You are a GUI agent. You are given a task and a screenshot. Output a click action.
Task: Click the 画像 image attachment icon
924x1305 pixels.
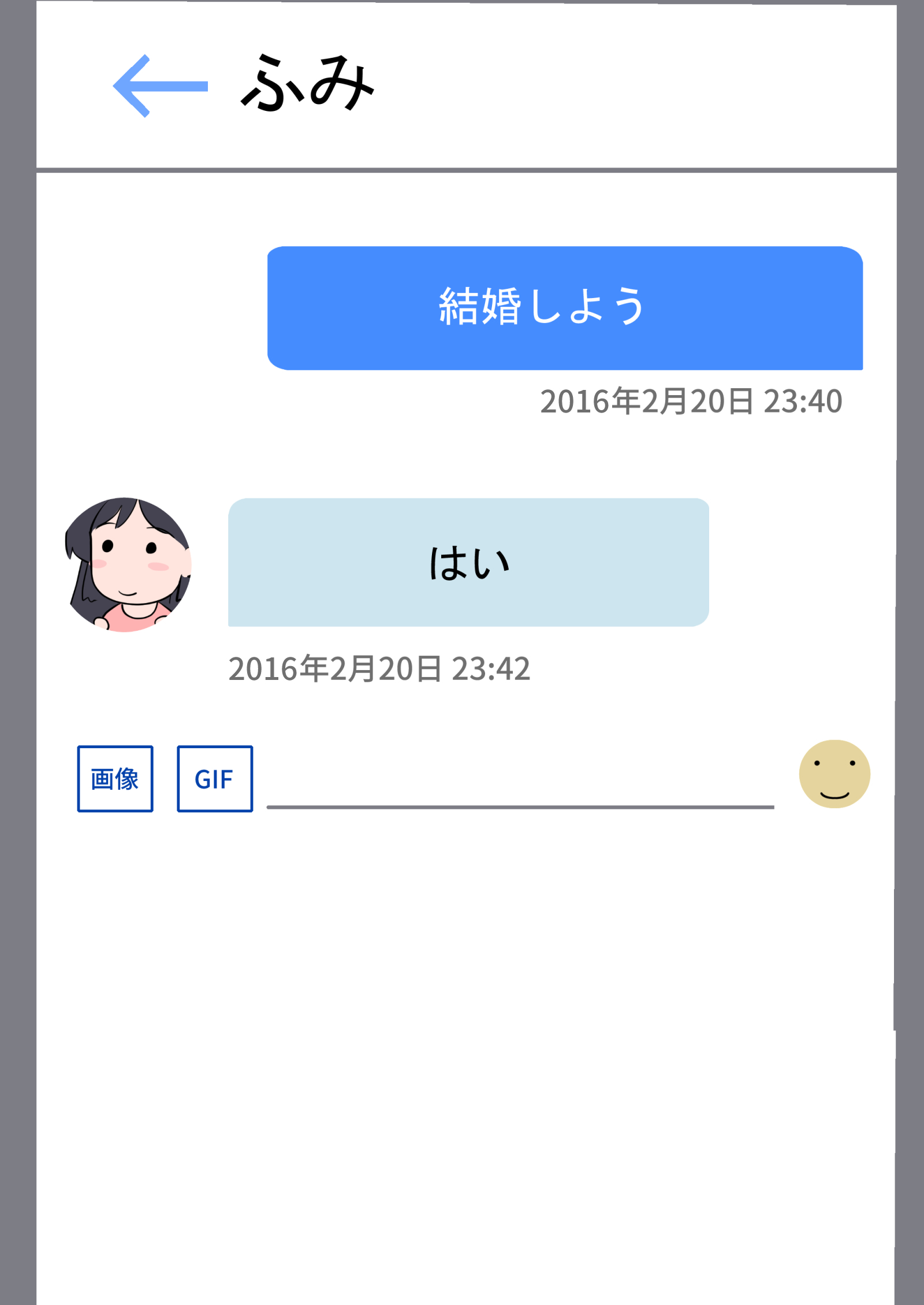[x=115, y=778]
